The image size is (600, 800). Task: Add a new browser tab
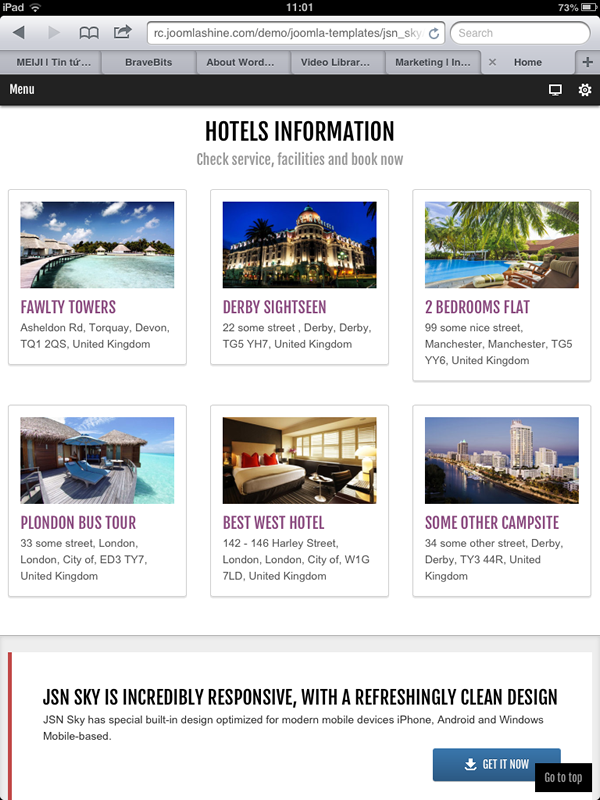point(587,62)
